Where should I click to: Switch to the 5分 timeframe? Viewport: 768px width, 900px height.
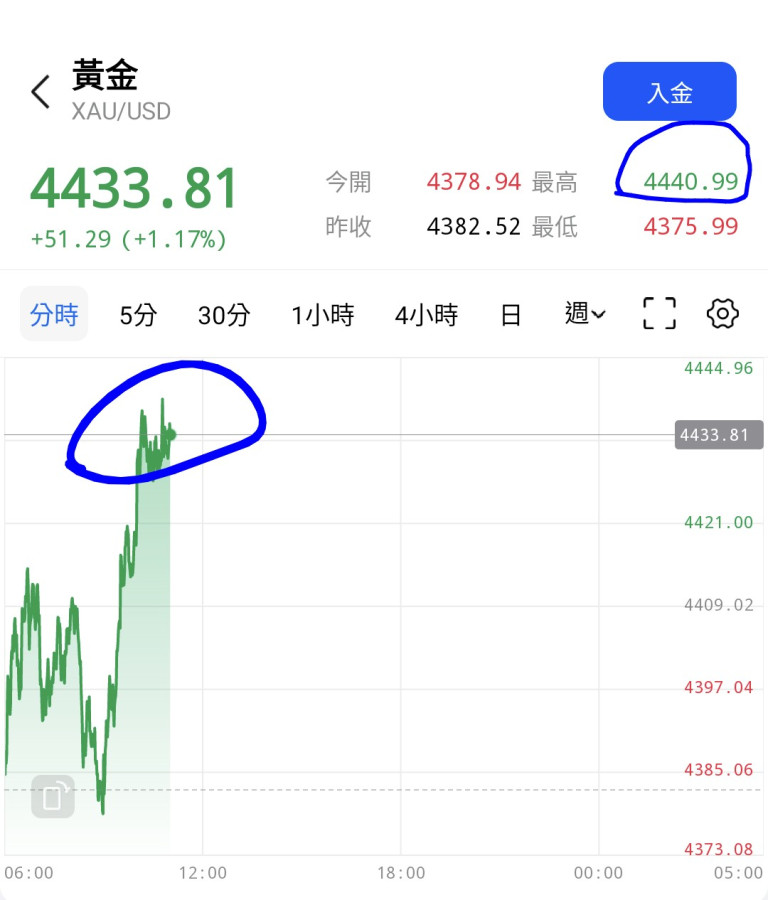click(x=138, y=316)
